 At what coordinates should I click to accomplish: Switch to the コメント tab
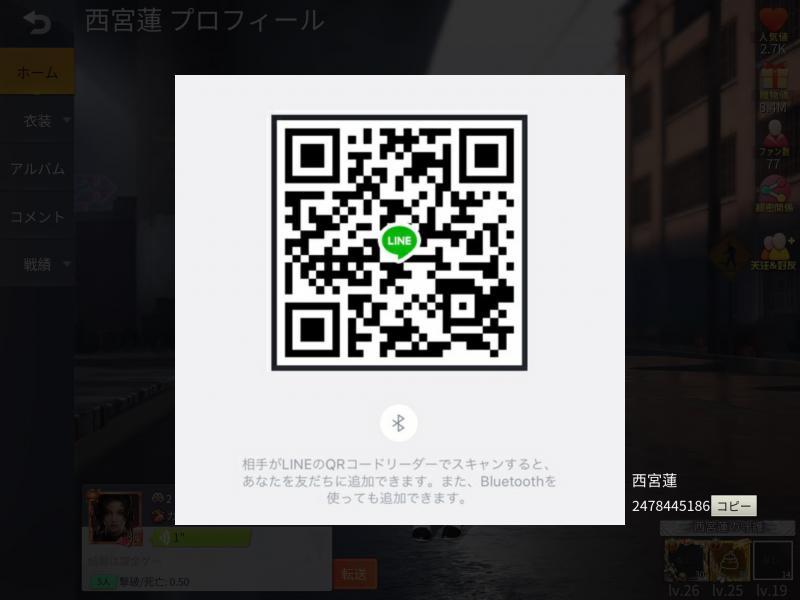coord(37,216)
